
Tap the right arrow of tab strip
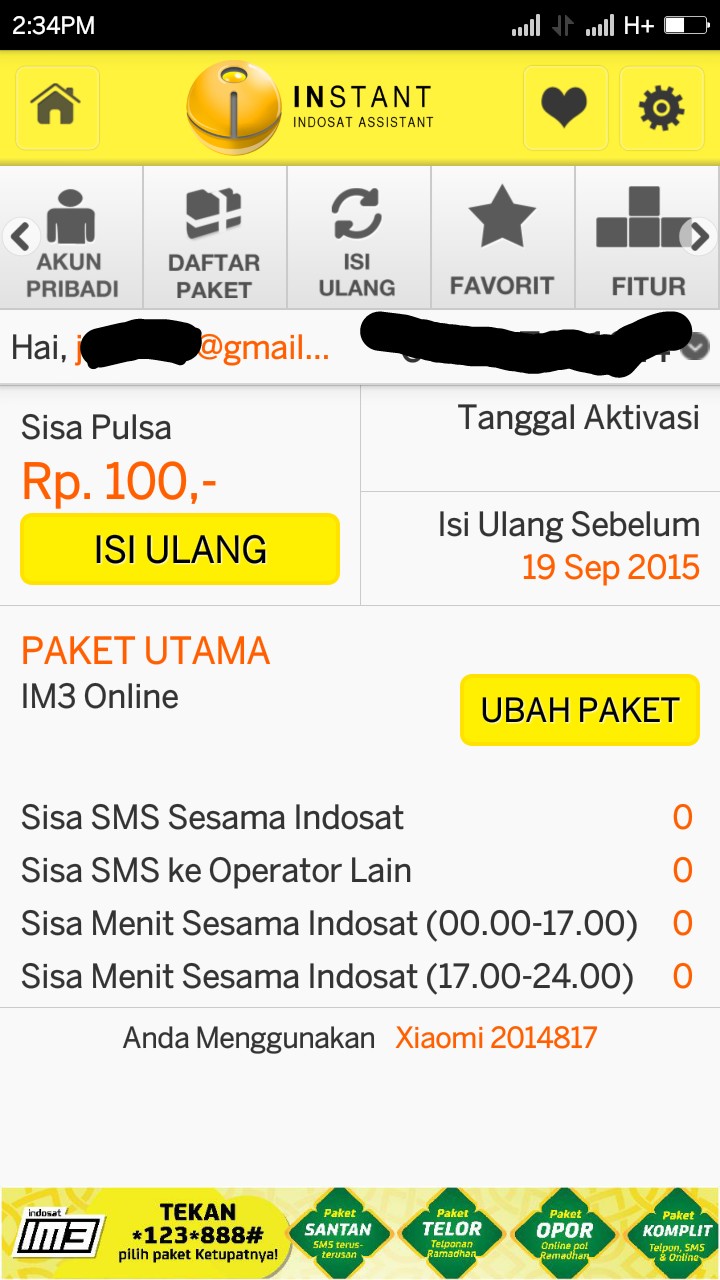(x=699, y=237)
